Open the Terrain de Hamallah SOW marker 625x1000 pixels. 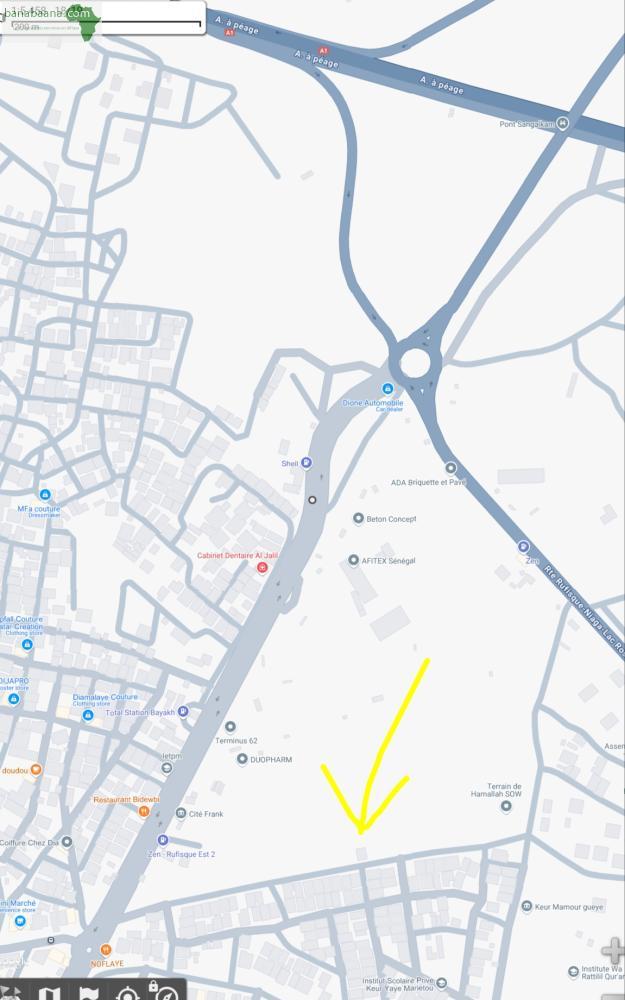pos(506,806)
